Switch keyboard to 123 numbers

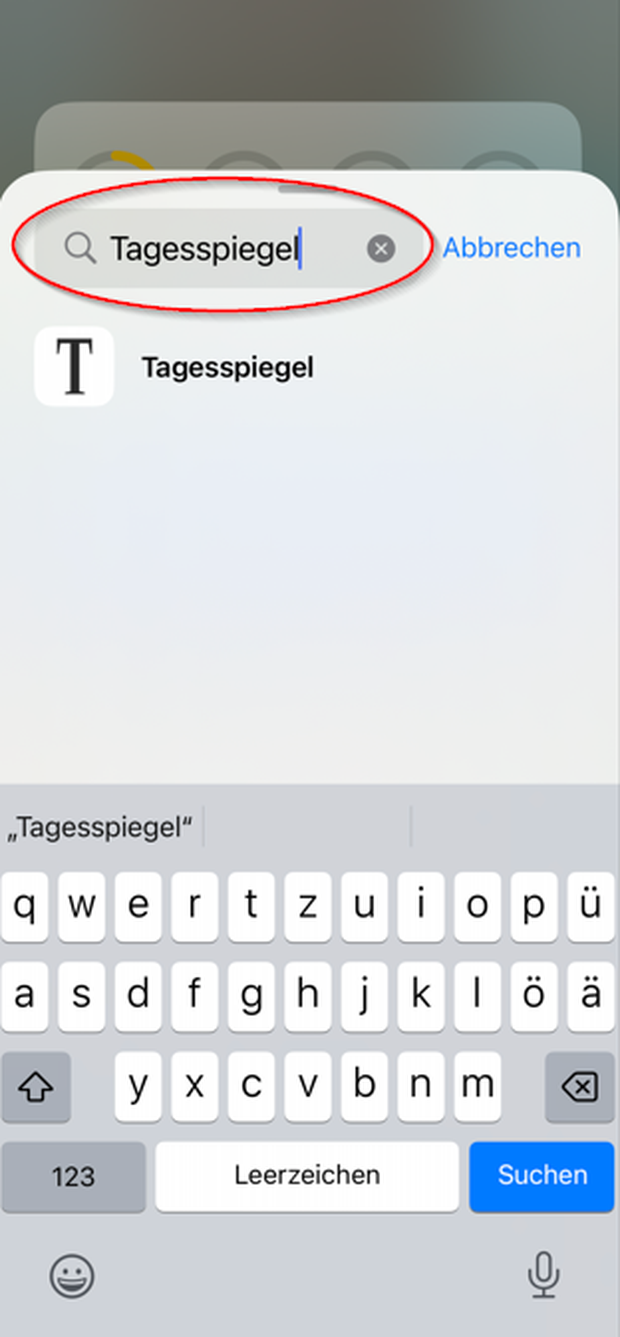tap(73, 1176)
